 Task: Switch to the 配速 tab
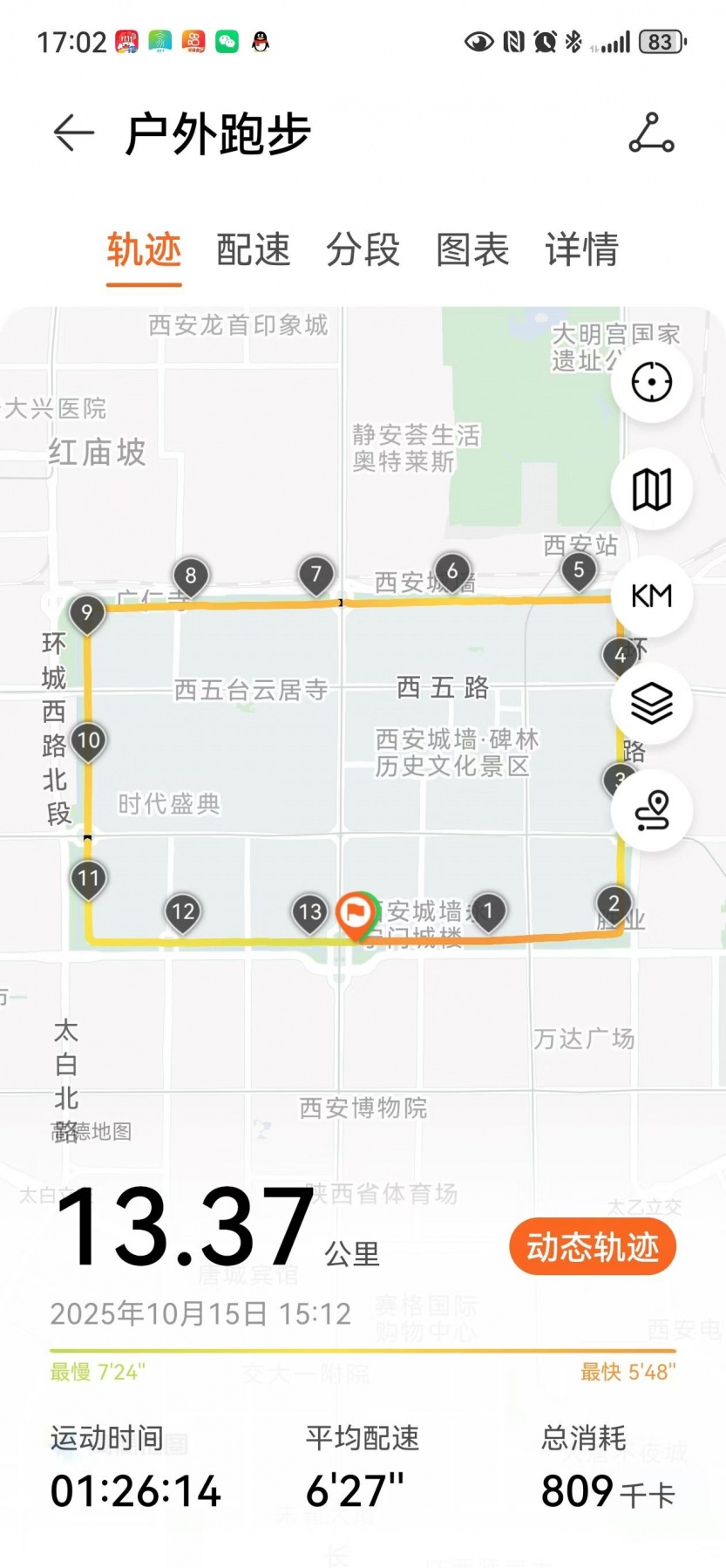click(x=253, y=250)
